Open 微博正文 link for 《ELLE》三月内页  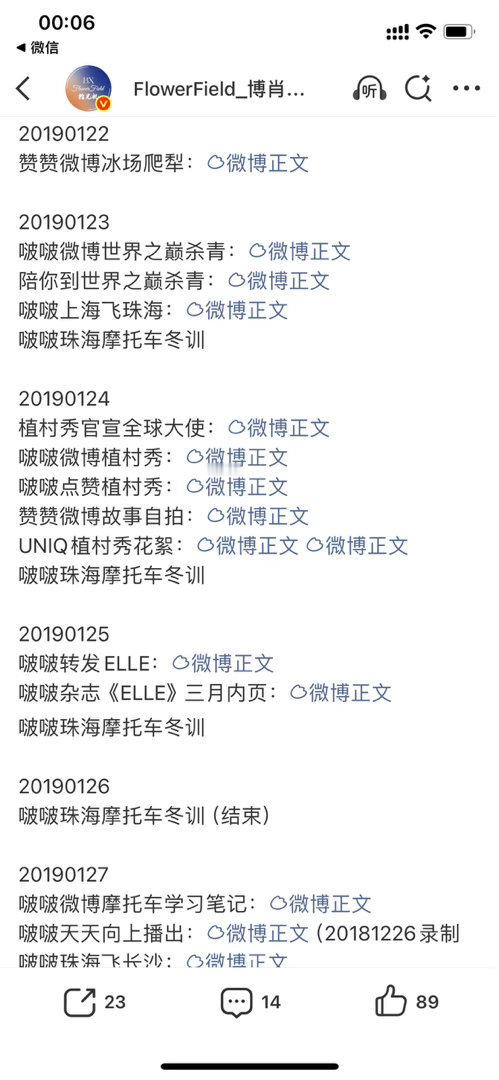pyautogui.click(x=340, y=693)
